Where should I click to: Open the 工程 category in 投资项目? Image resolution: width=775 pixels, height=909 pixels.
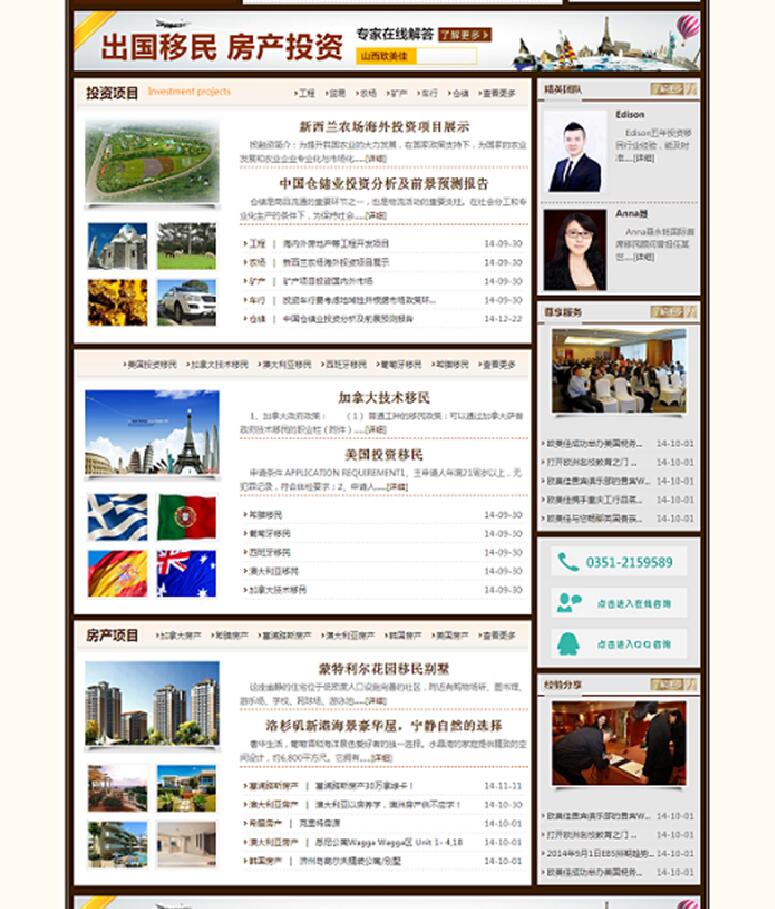click(306, 93)
